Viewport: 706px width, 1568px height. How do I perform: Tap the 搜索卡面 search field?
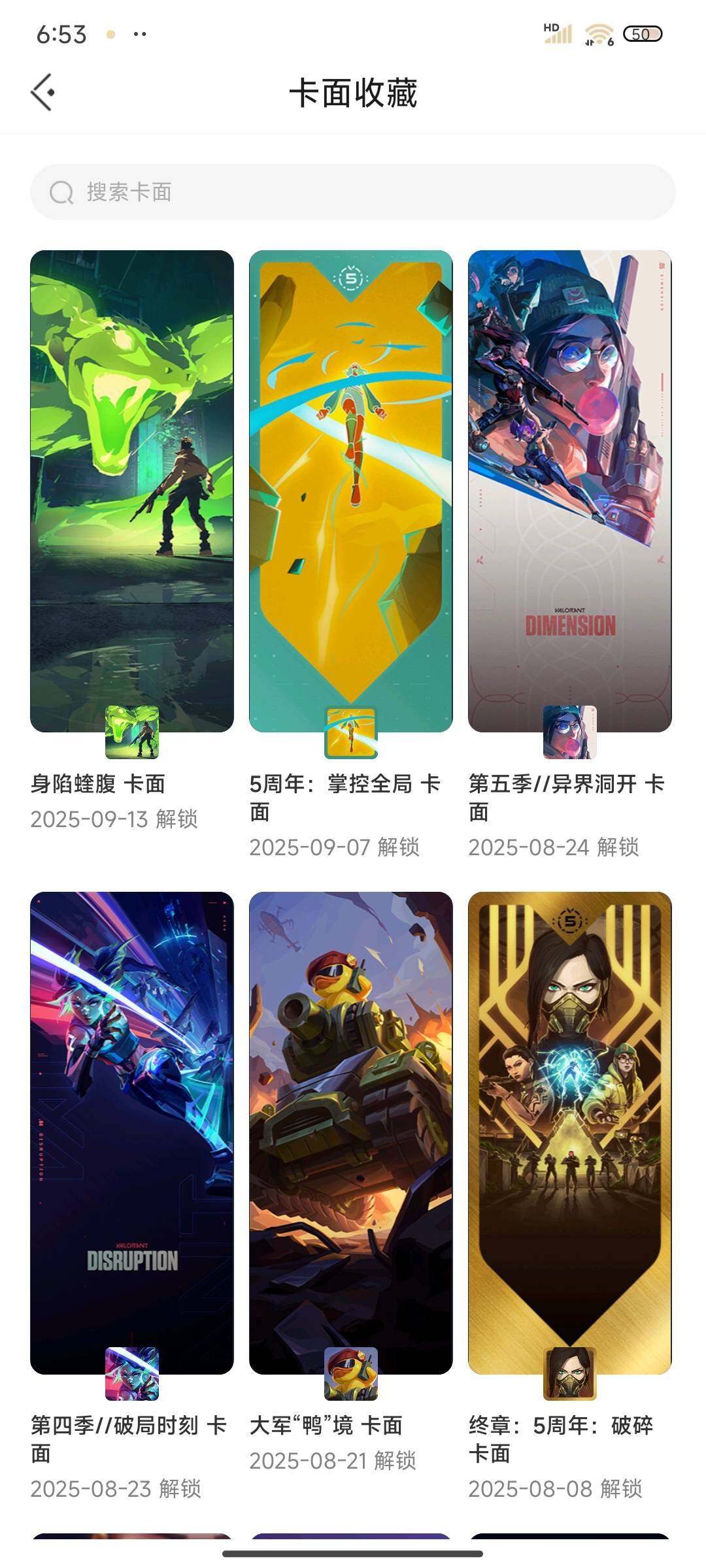pos(353,192)
